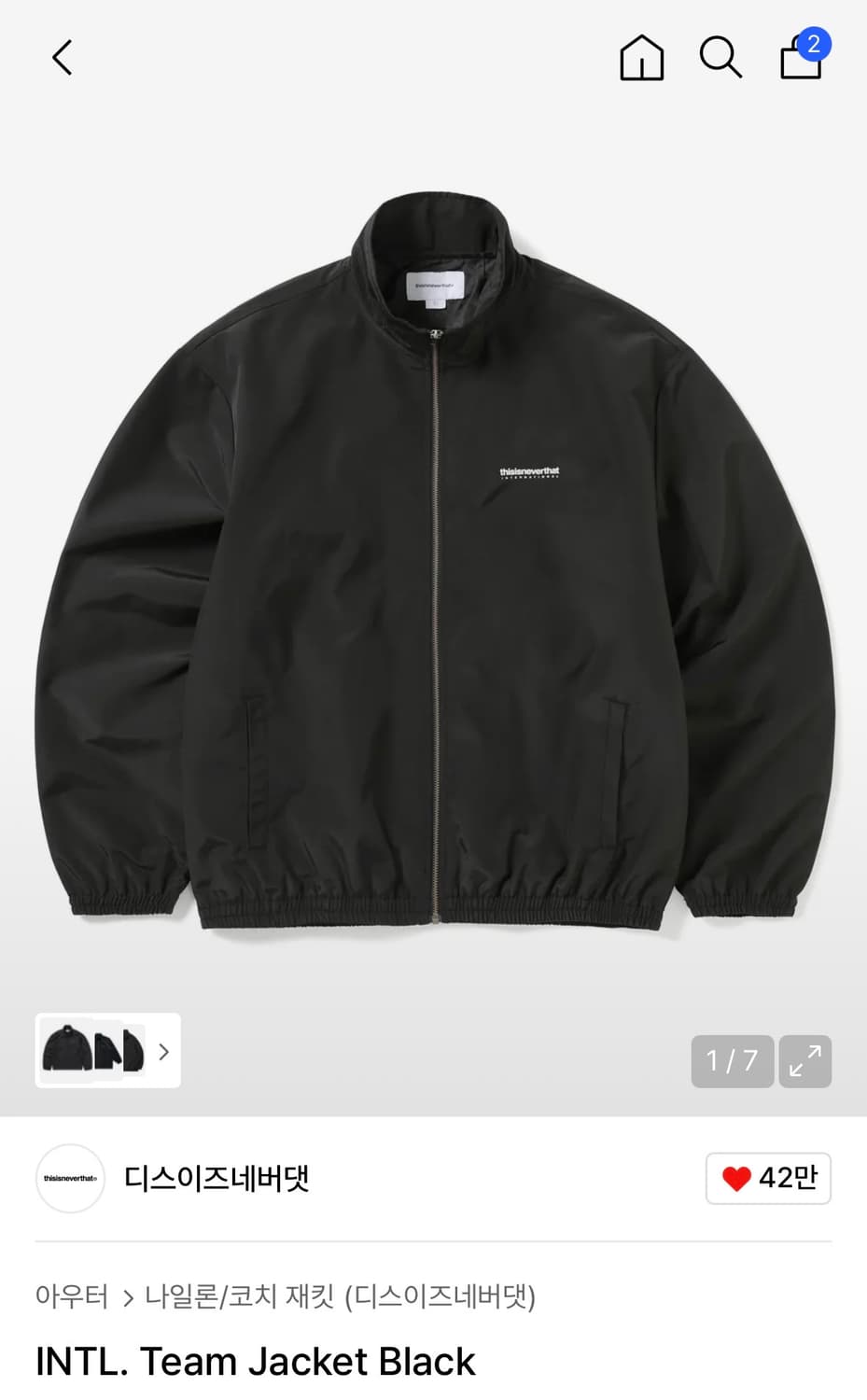Open the home icon in the top bar

click(642, 58)
